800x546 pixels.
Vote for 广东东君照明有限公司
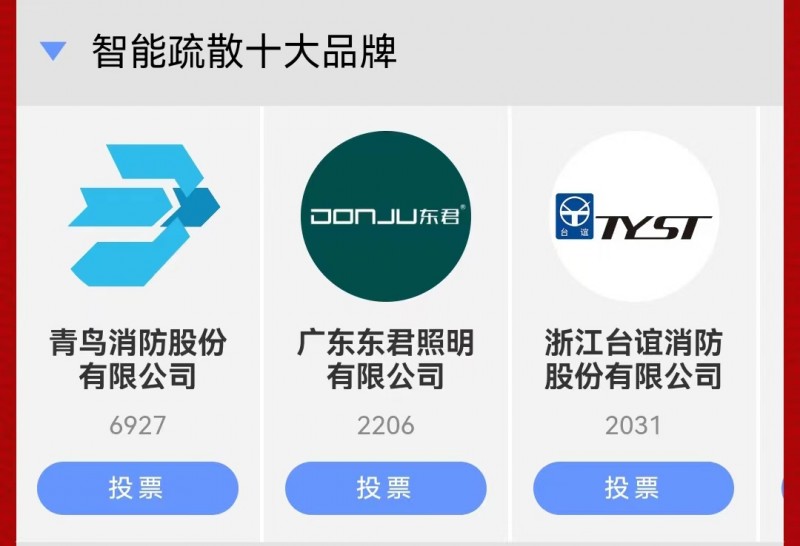[x=385, y=488]
